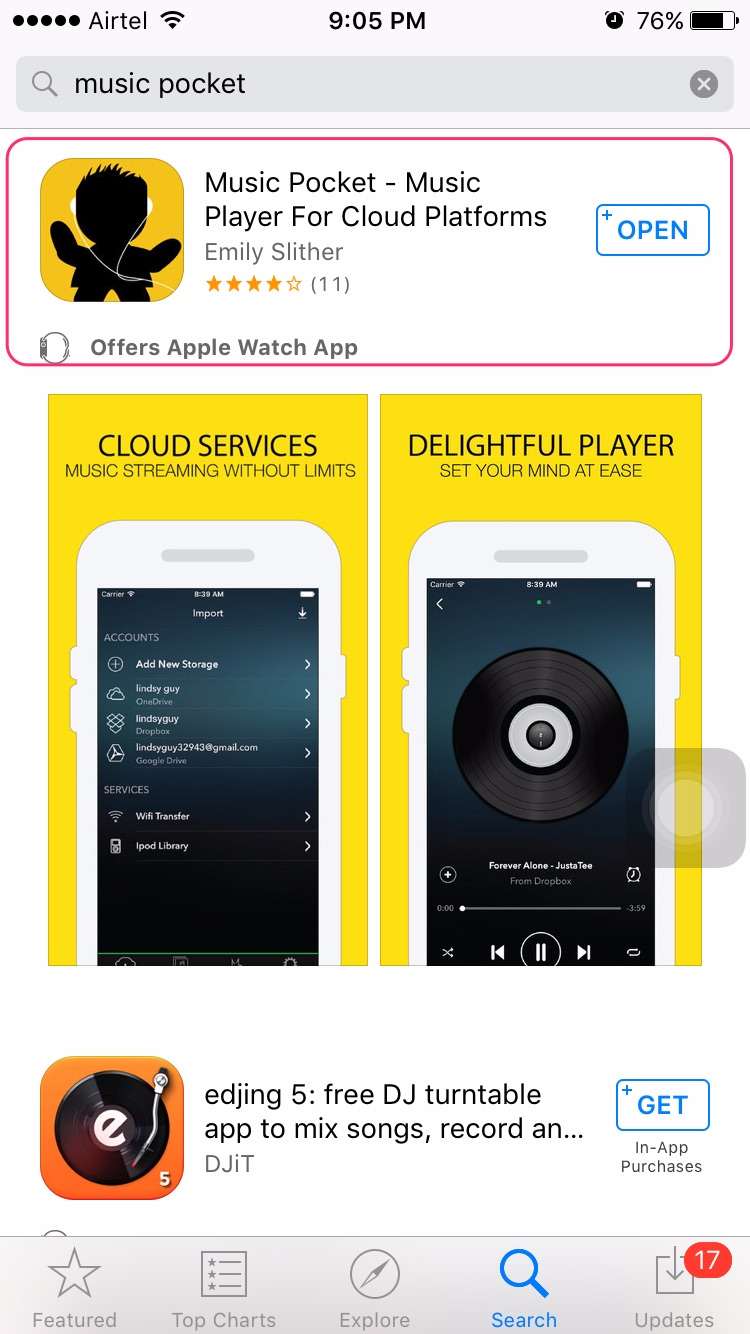Switch to the Explore tab
750x1334 pixels.
(374, 1288)
